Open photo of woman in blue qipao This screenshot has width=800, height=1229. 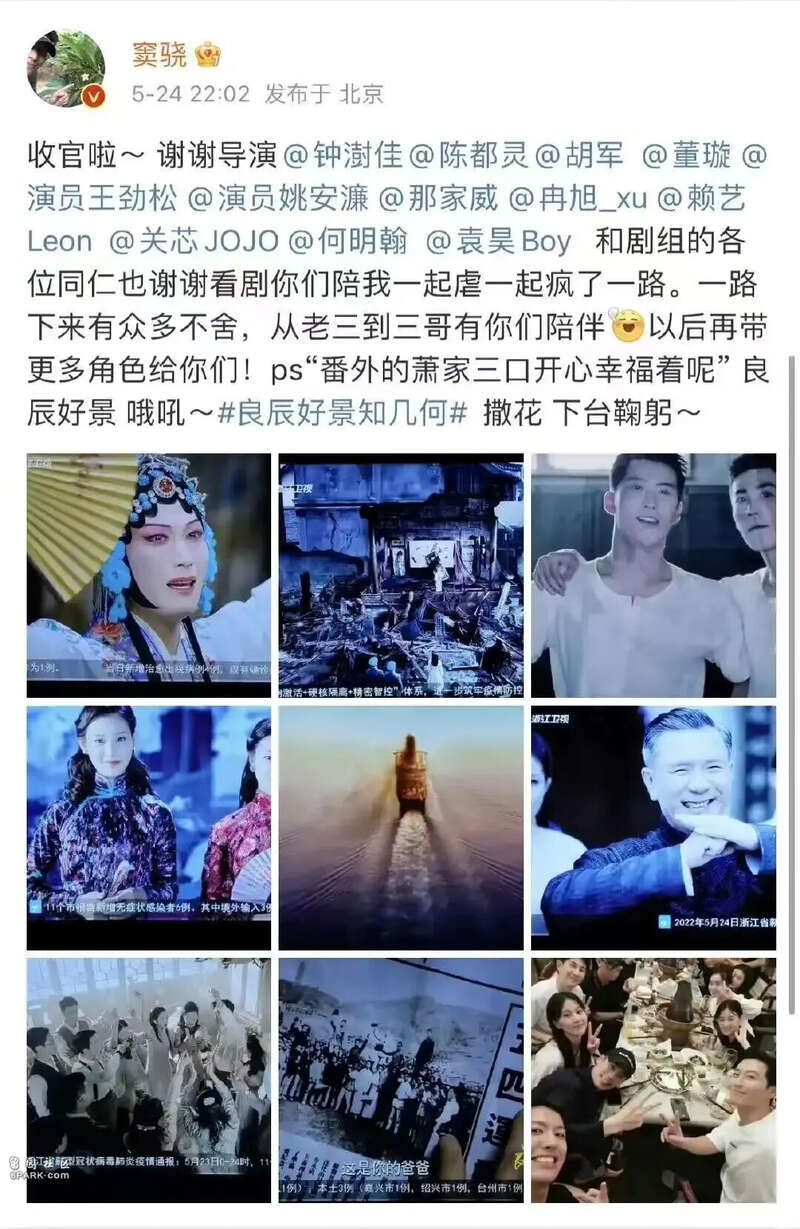(149, 827)
